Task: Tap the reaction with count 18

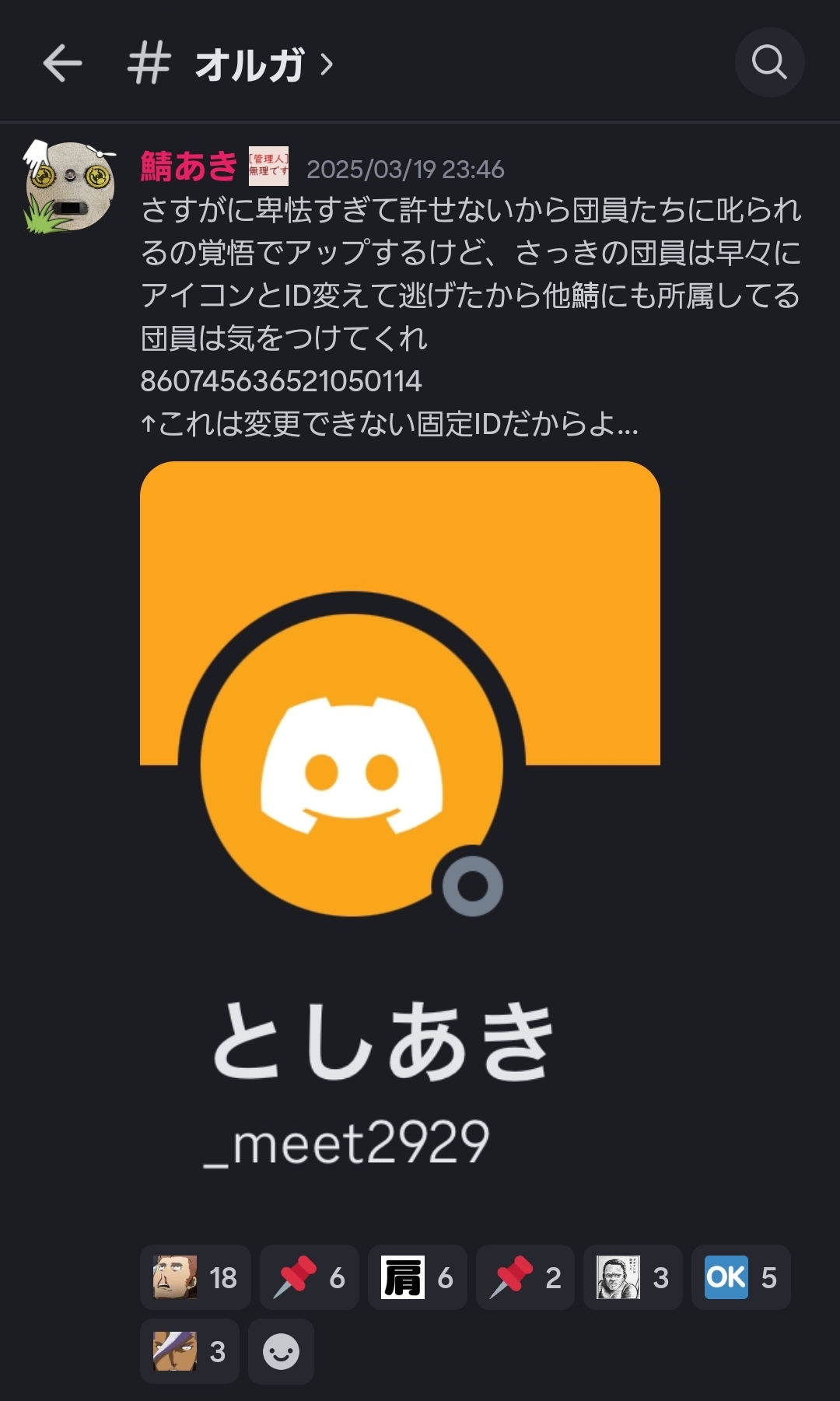Action: 195,1277
